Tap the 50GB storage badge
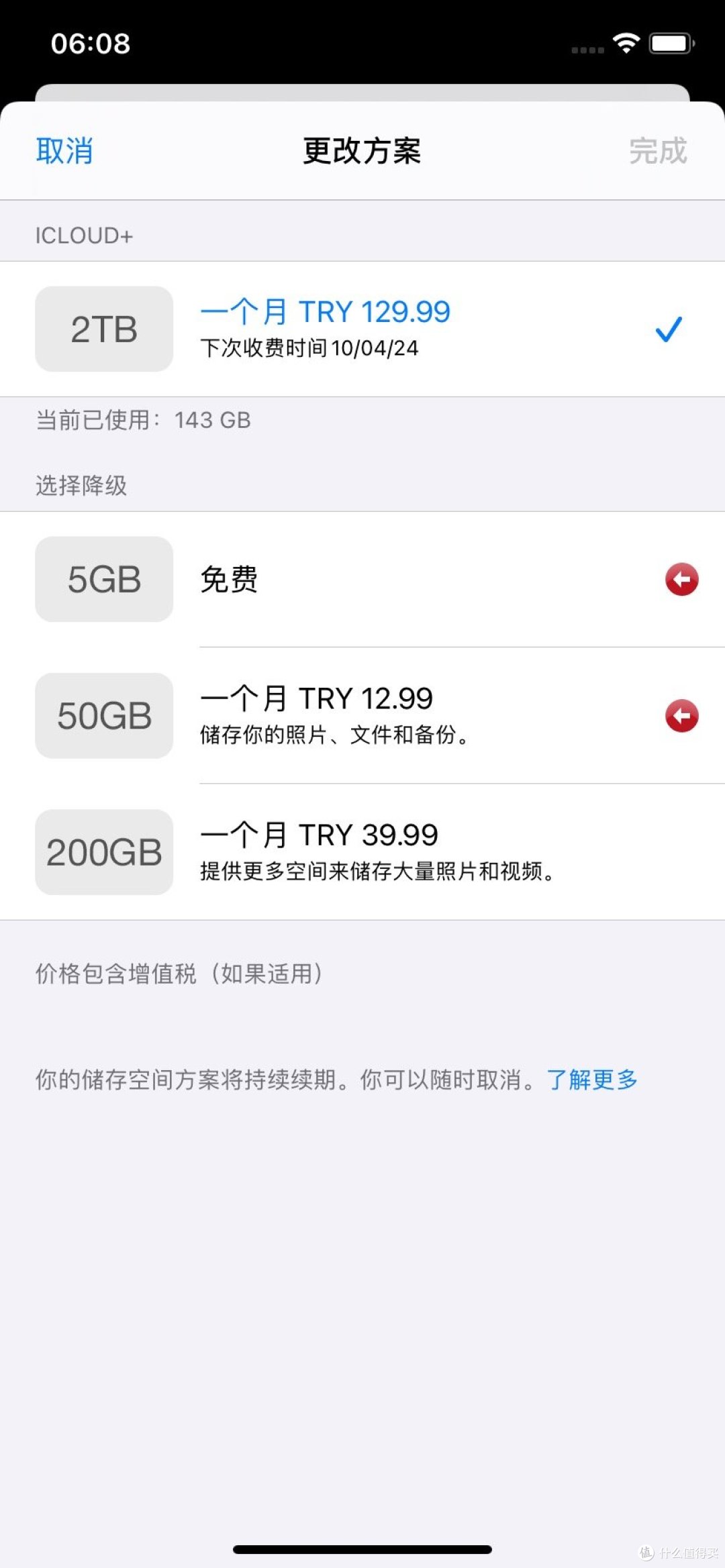This screenshot has height=1568, width=725. tap(103, 715)
